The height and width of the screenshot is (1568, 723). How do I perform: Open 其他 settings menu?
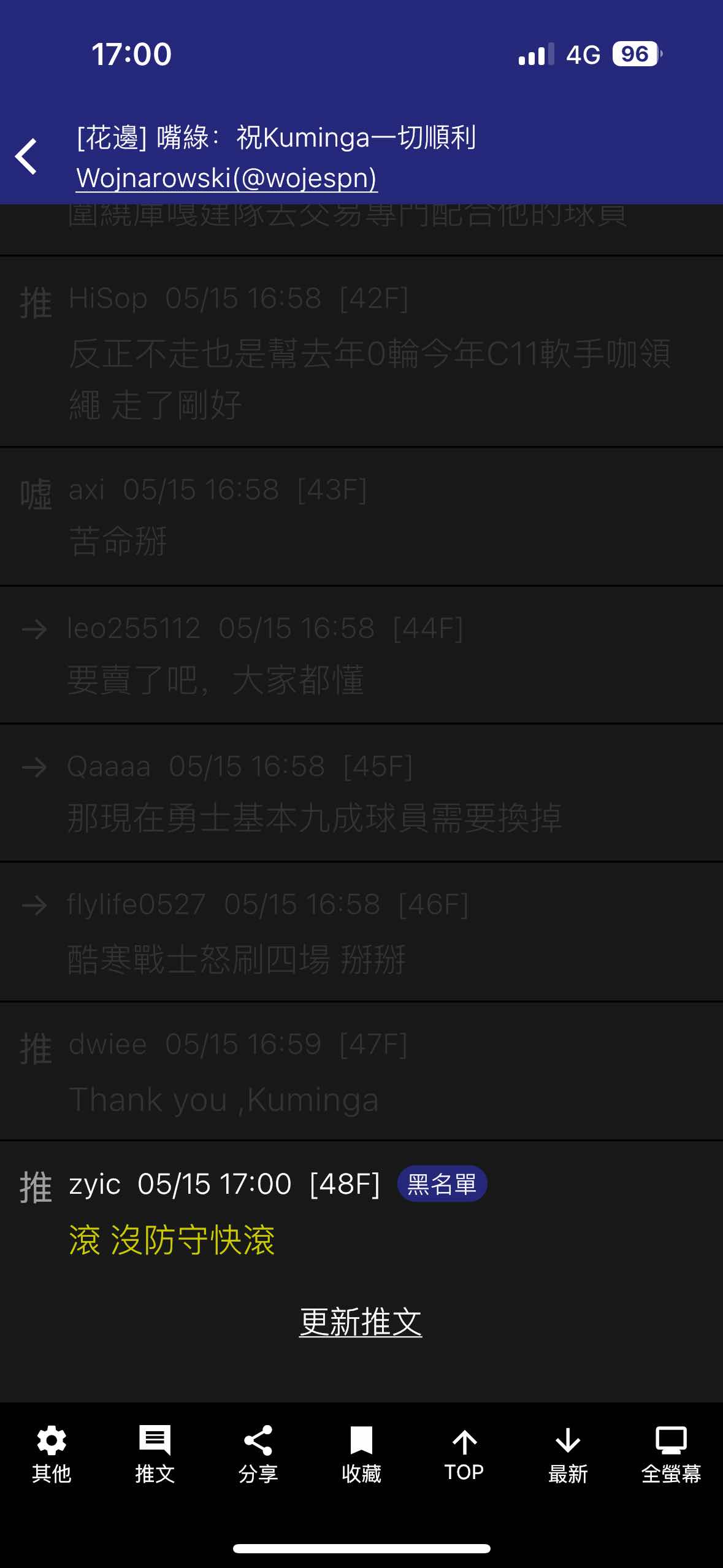coord(52,1453)
